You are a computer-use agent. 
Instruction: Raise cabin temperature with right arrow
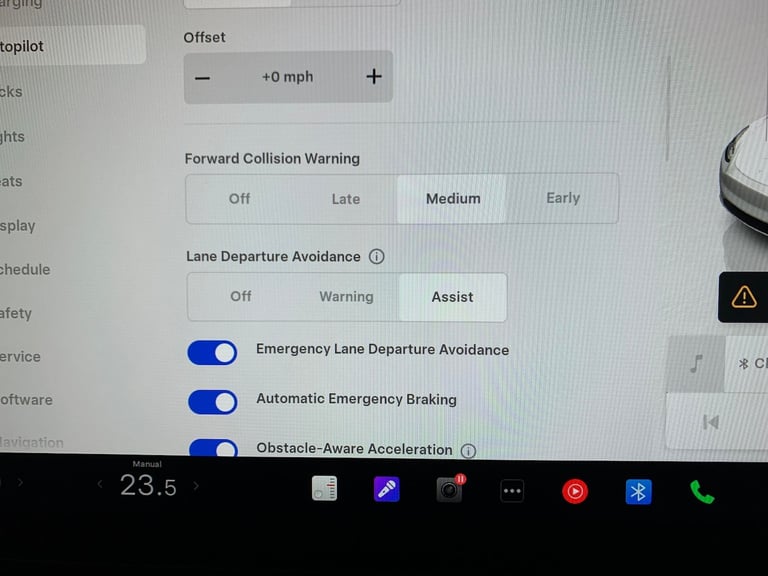click(196, 486)
